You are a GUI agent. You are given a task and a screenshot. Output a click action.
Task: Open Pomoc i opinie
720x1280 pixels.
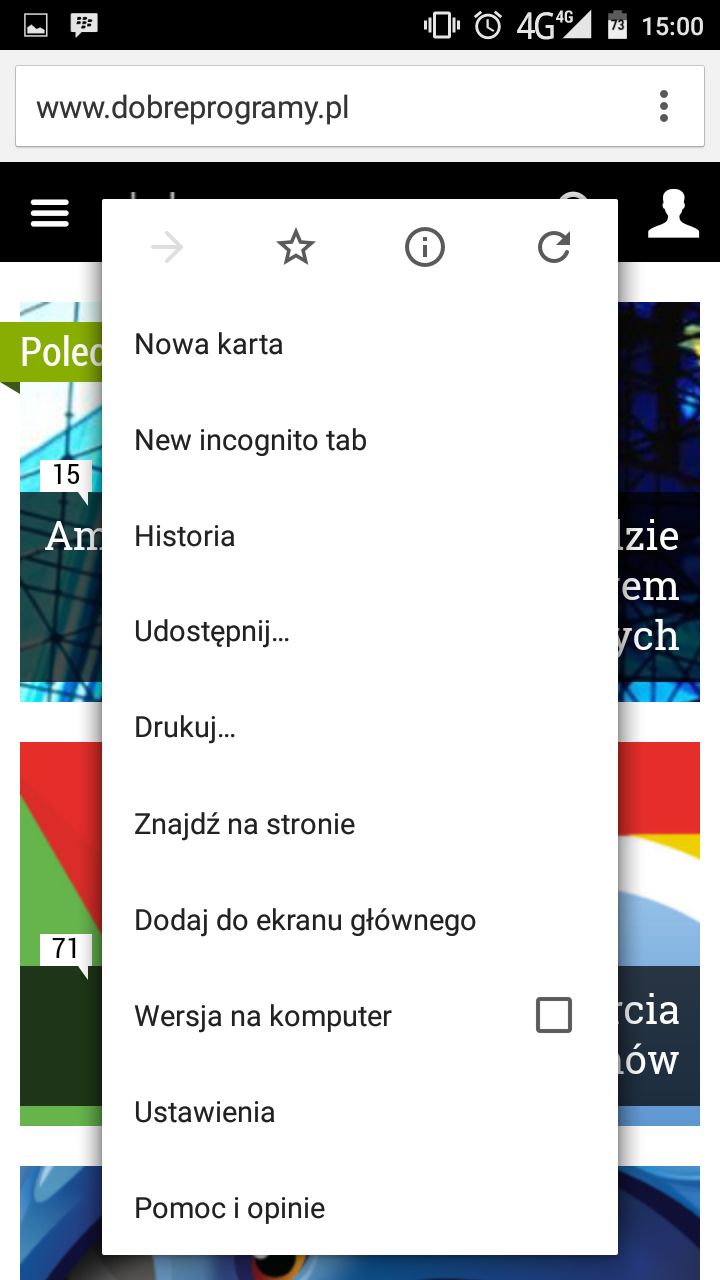tap(360, 1208)
